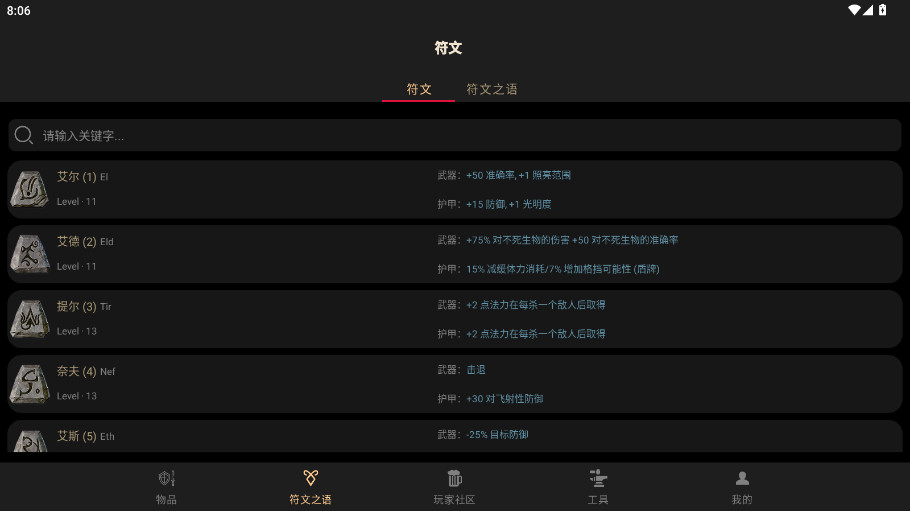Open the 艾尔 (1) El rune entry
Screen dimensions: 910x512
tap(455, 189)
